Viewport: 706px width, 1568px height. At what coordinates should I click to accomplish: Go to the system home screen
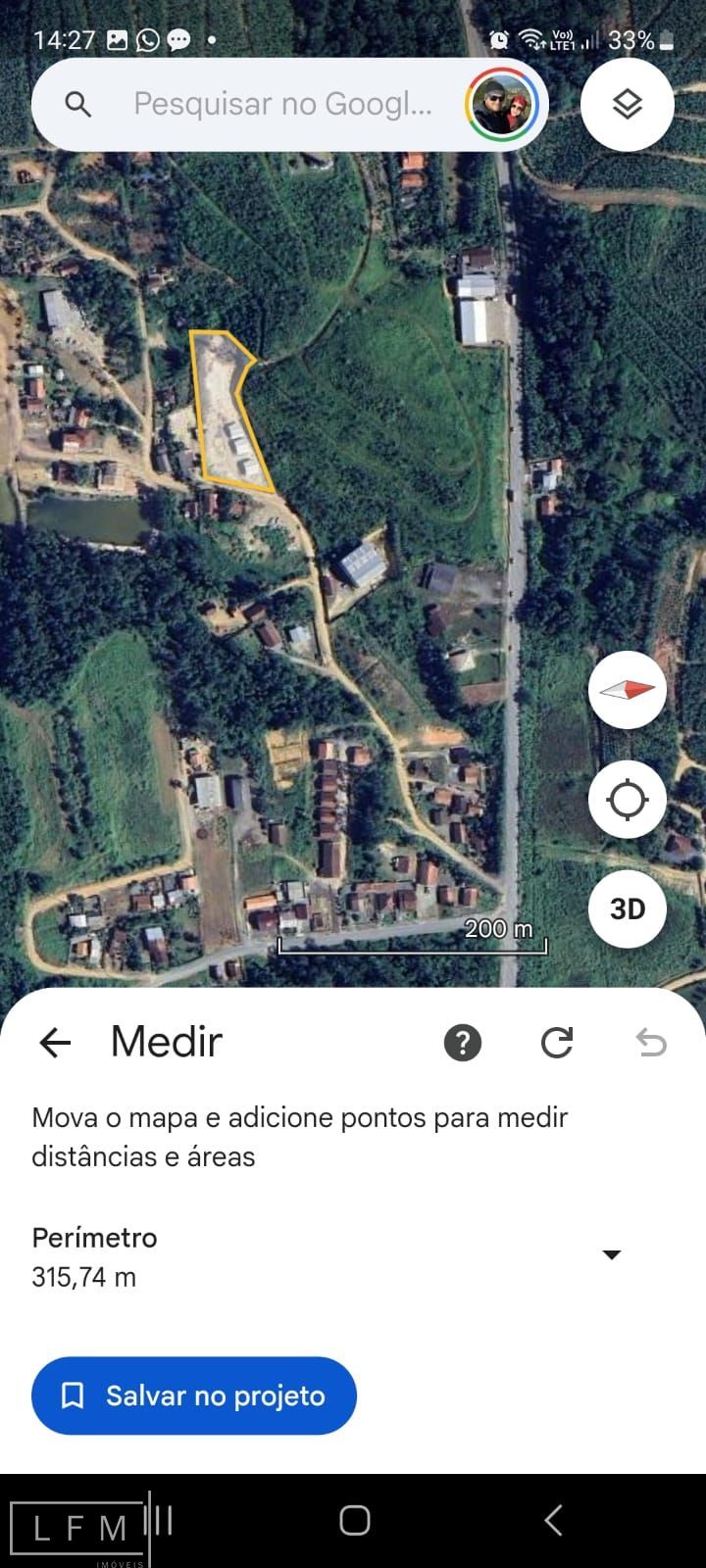[354, 1520]
